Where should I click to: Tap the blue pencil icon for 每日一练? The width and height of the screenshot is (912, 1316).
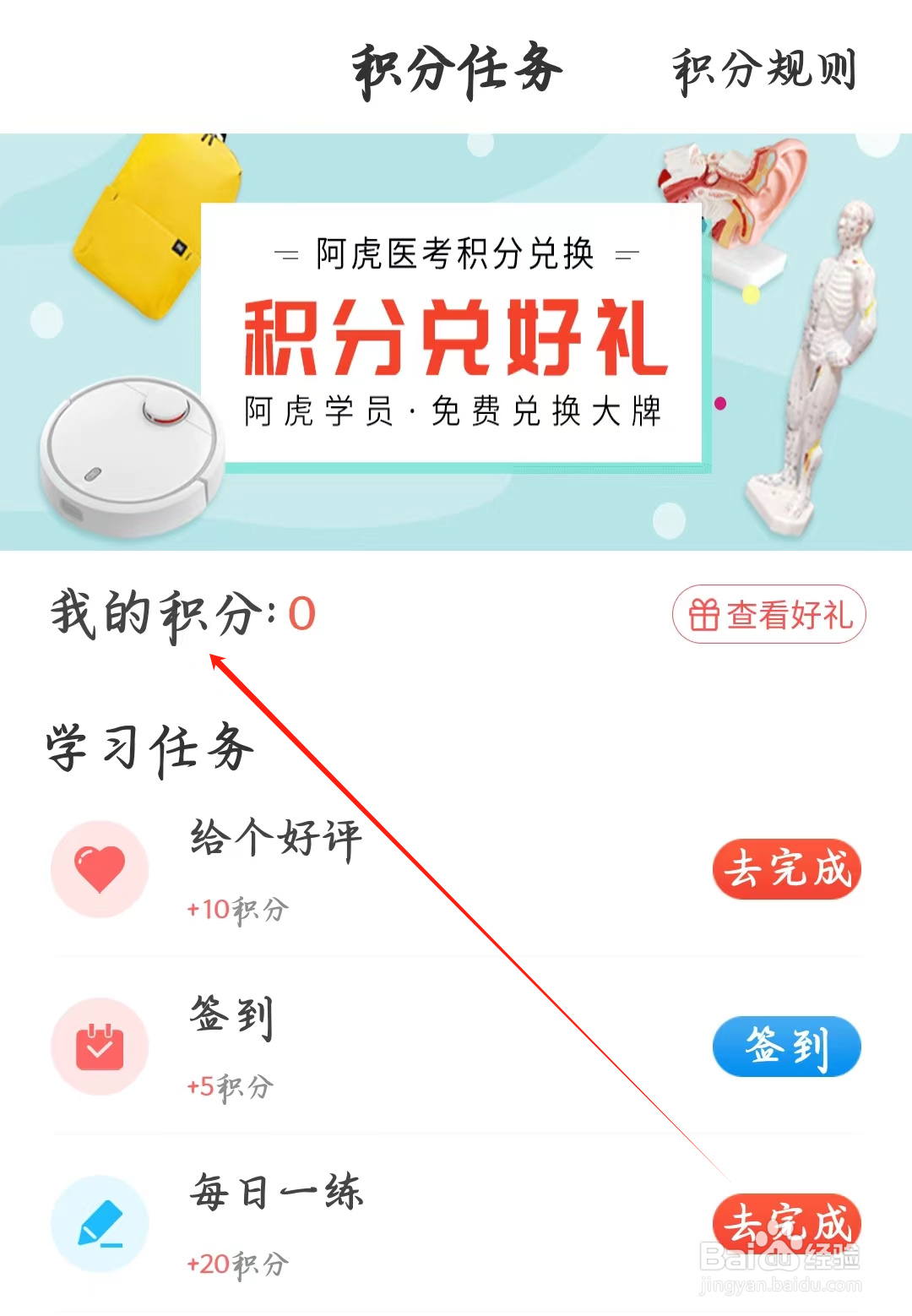tap(100, 1223)
